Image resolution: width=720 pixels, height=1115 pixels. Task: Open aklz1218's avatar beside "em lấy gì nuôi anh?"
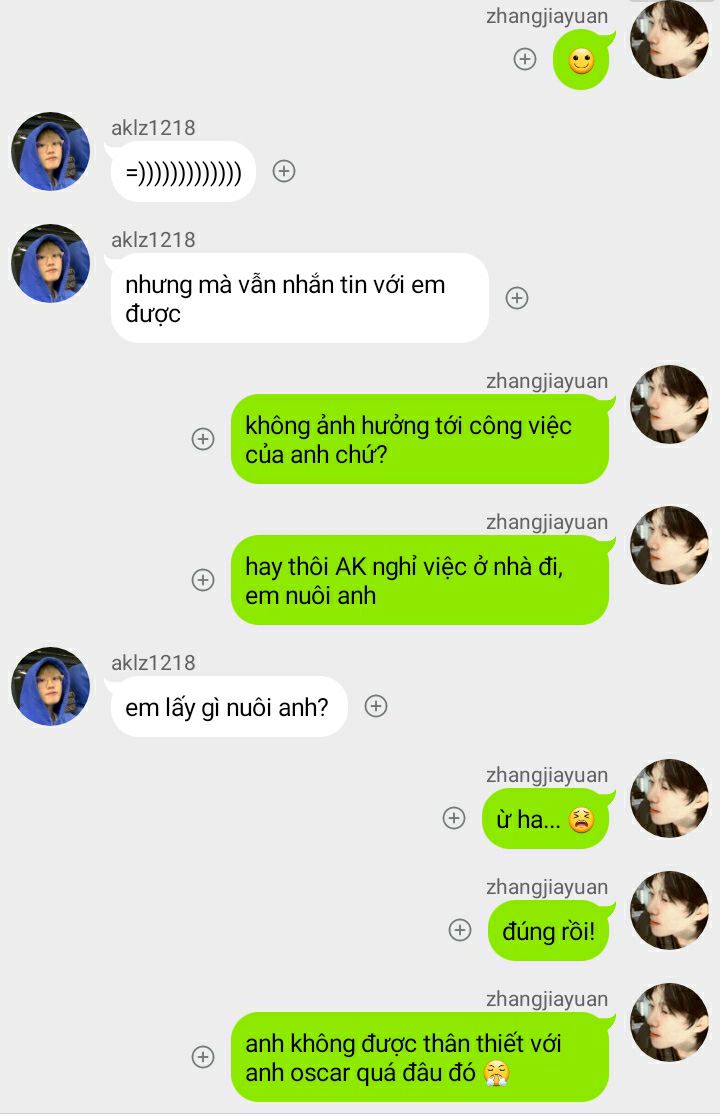coord(50,687)
